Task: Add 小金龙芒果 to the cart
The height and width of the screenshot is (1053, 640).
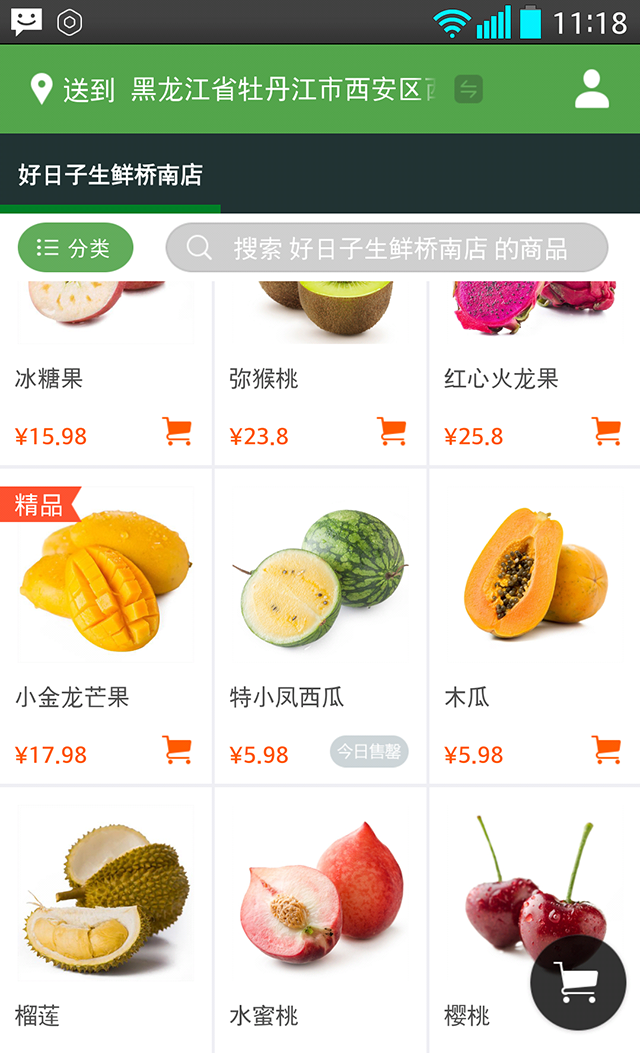Action: click(x=177, y=750)
